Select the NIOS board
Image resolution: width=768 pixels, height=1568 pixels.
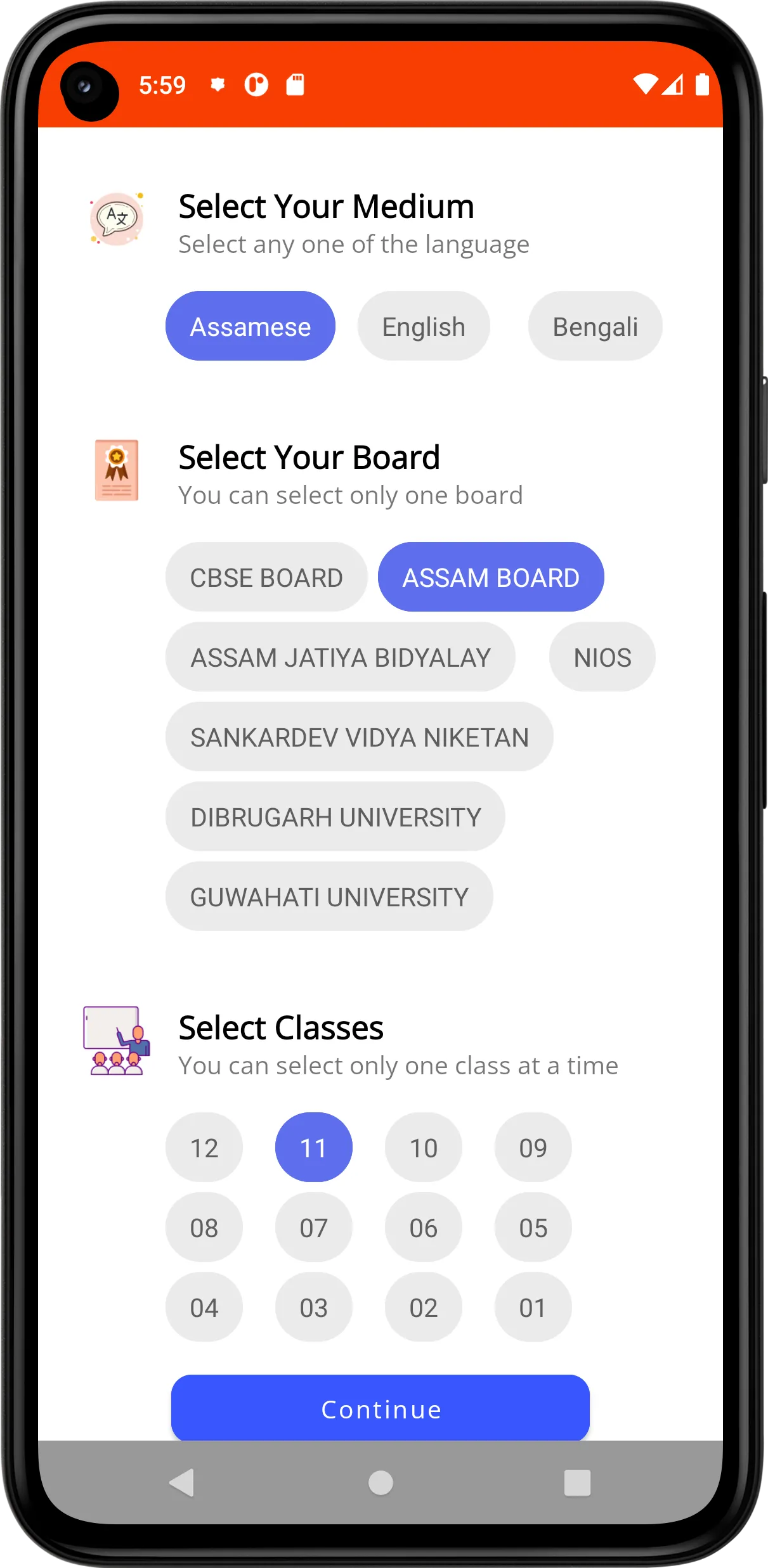[x=602, y=657]
